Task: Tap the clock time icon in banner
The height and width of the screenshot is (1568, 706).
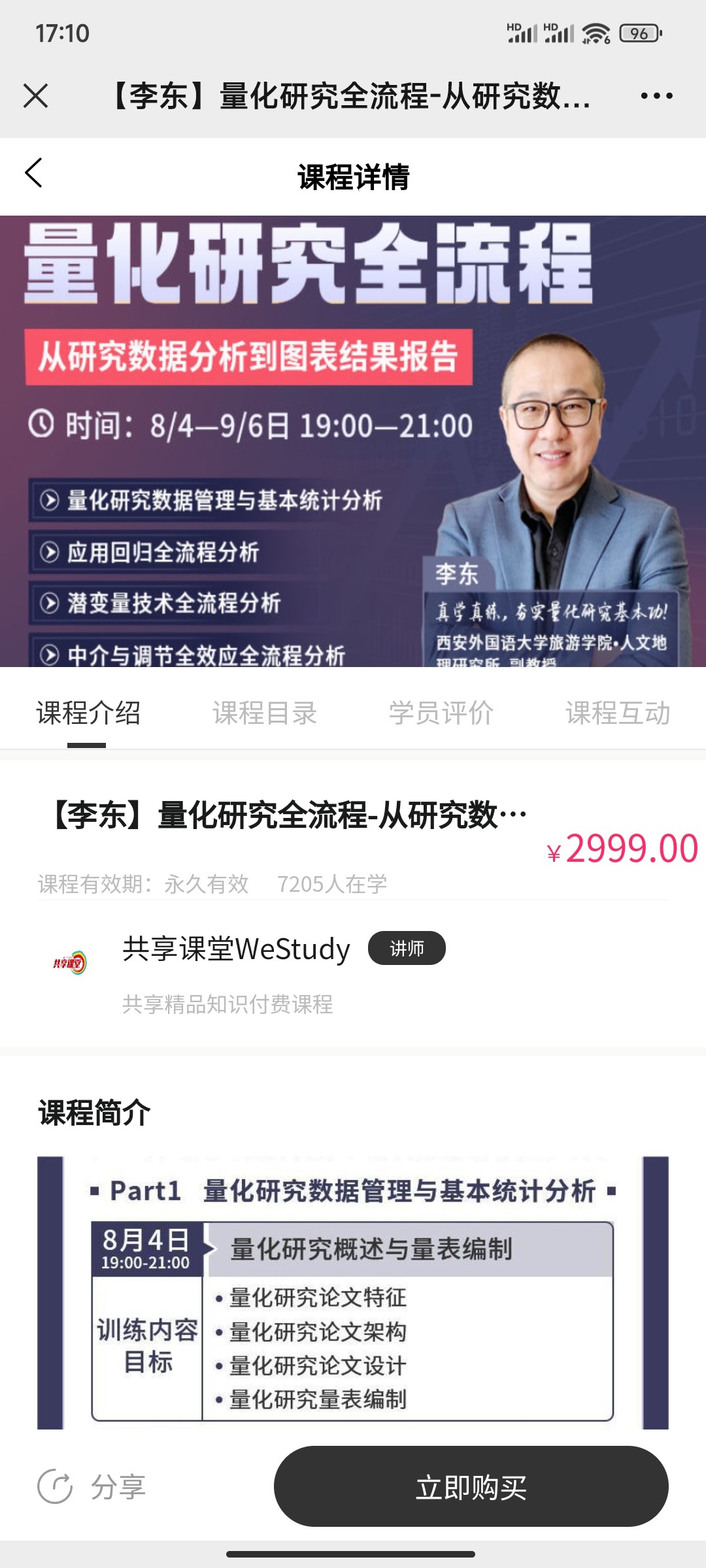Action: 41,425
